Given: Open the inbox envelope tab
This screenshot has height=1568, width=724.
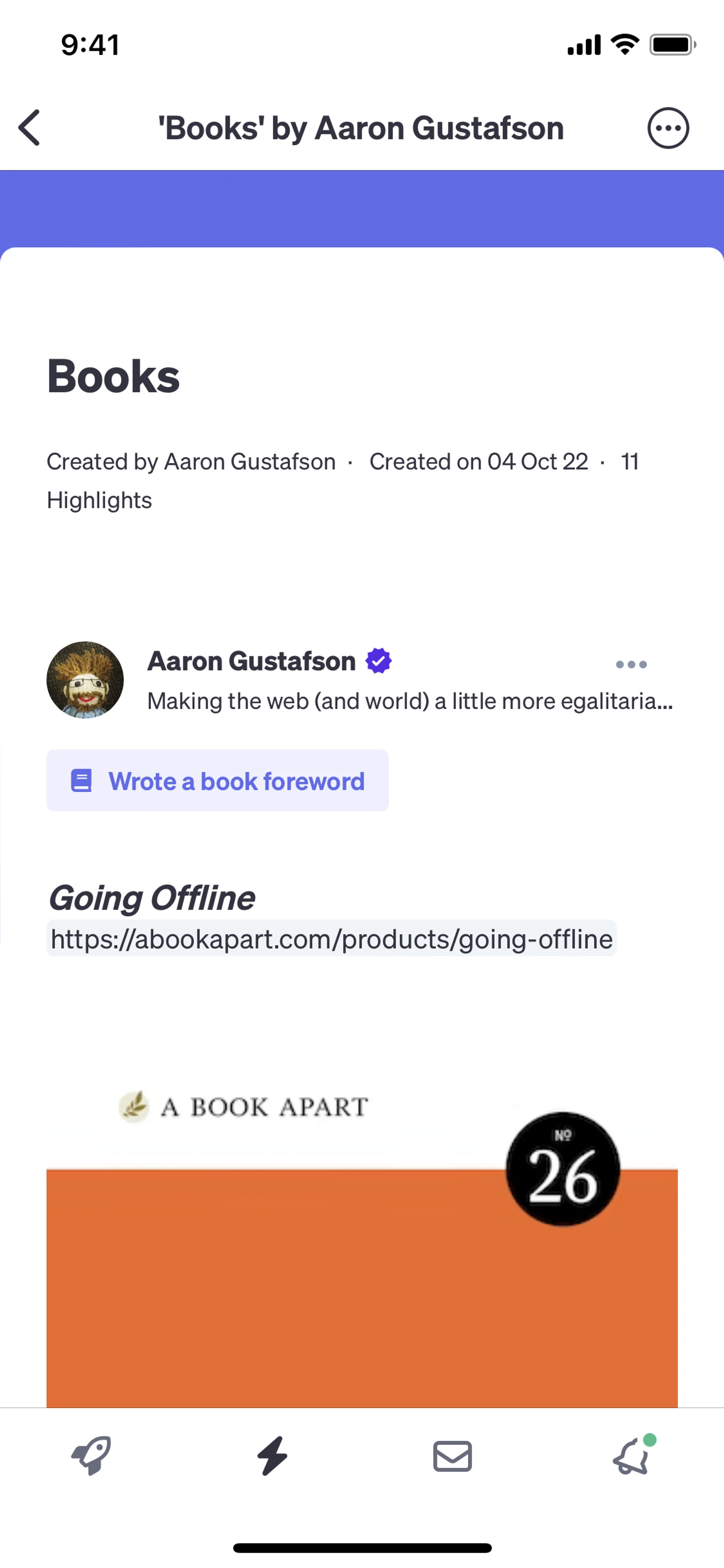Looking at the screenshot, I should (x=452, y=1457).
